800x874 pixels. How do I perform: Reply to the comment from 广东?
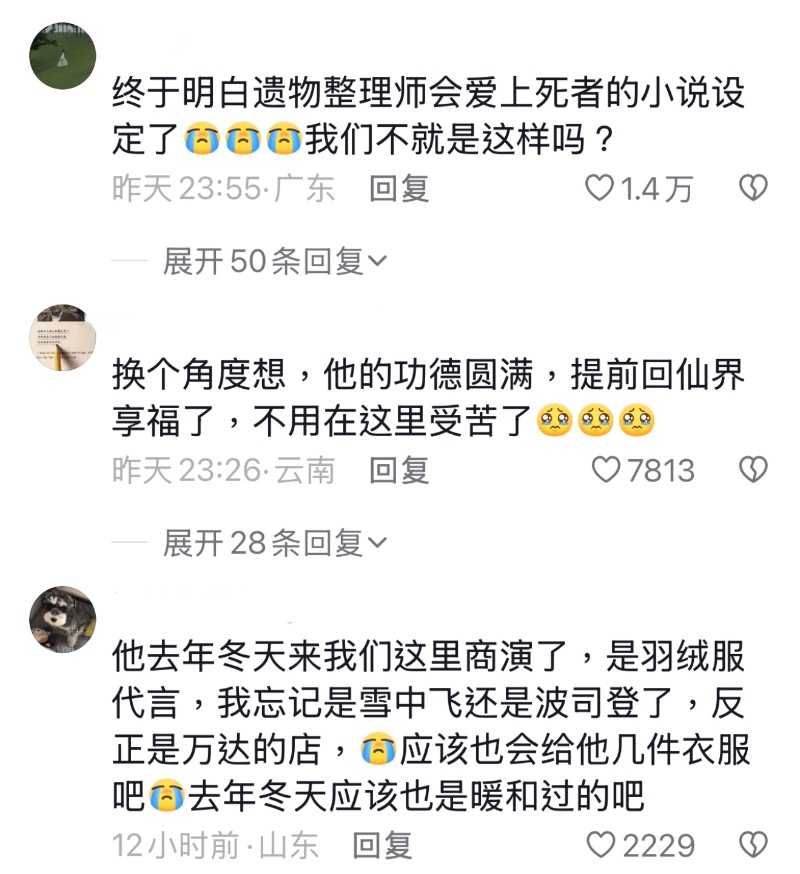point(399,188)
